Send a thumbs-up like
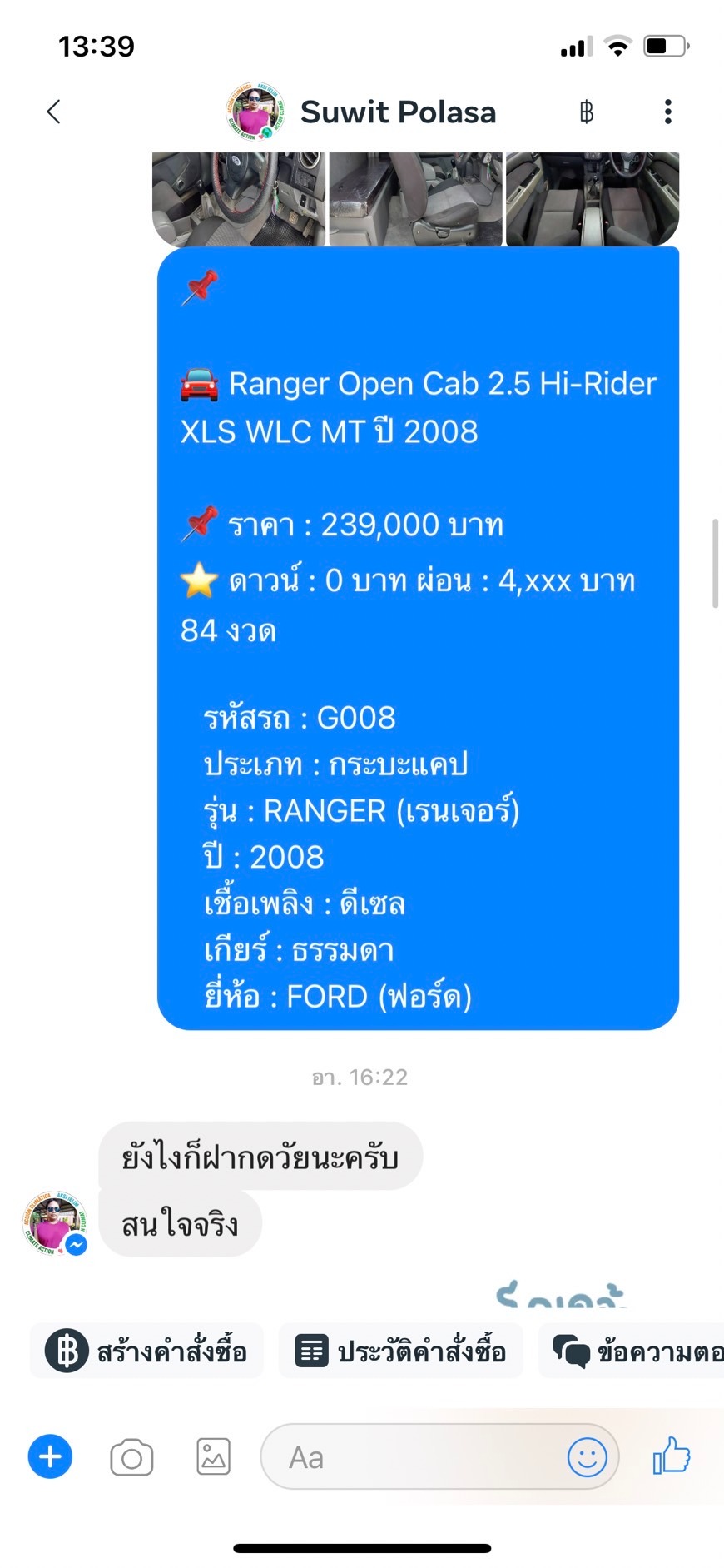 coord(672,1456)
